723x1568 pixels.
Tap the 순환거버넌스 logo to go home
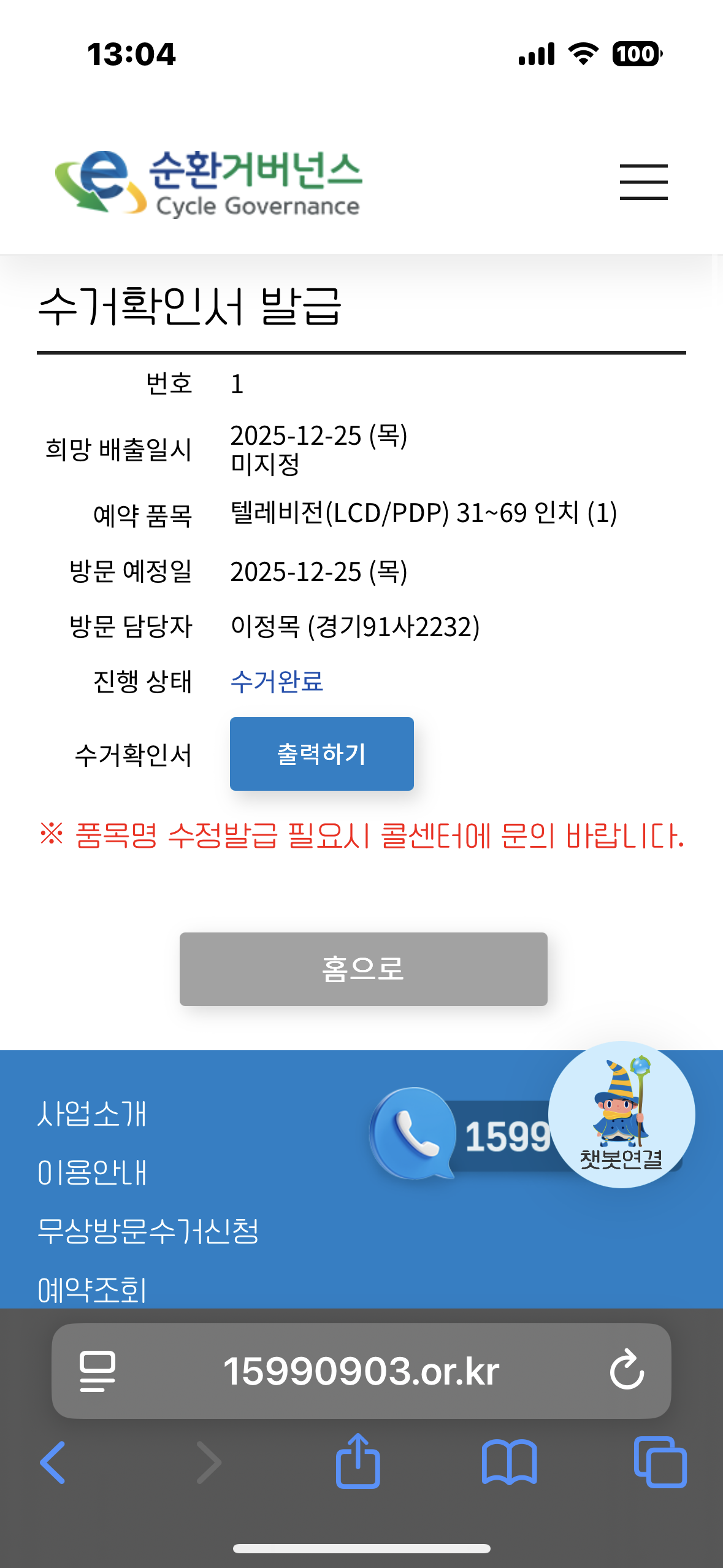[x=208, y=183]
